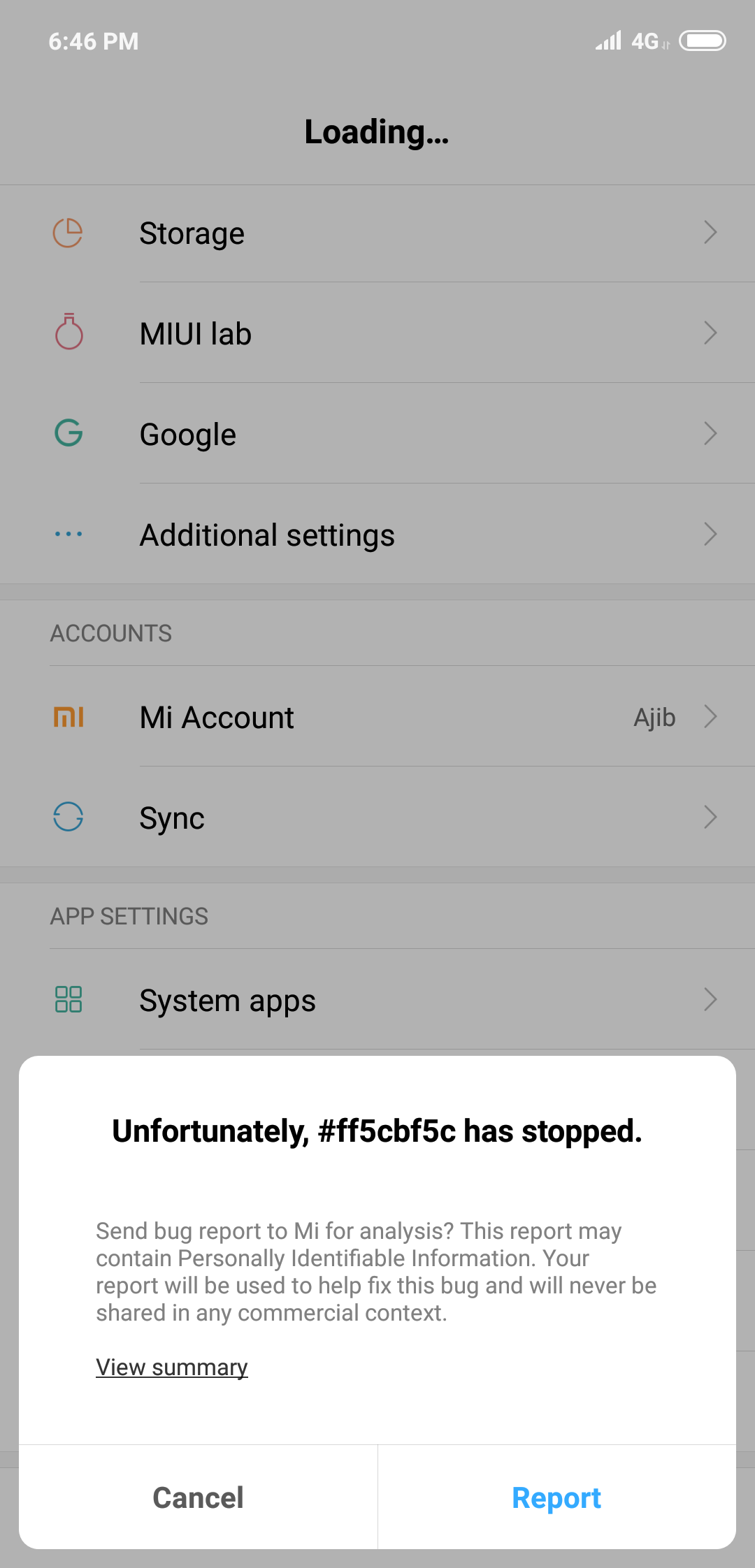The image size is (755, 1568).
Task: Tap Report to send the bug report
Action: click(x=556, y=1497)
